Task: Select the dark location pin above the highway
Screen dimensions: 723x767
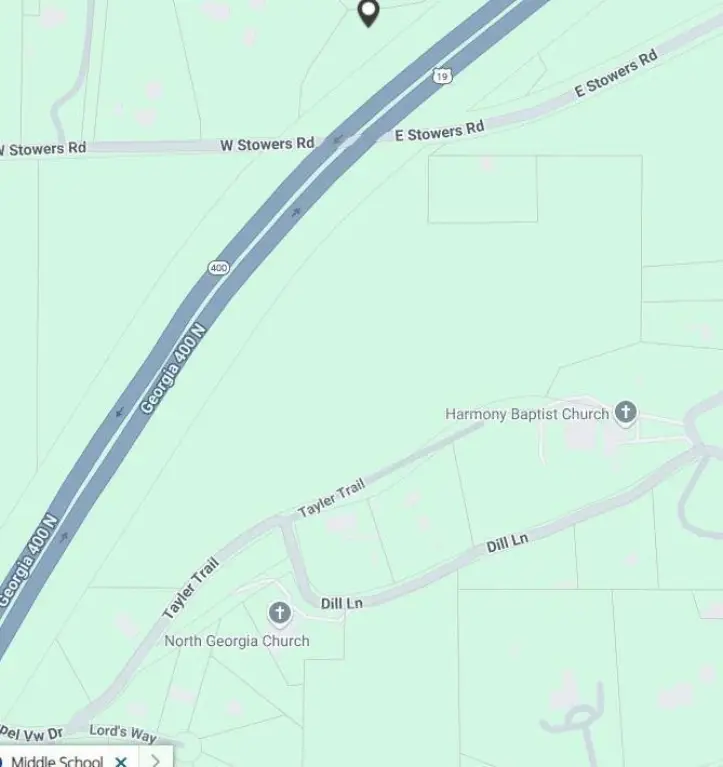Action: tap(369, 12)
